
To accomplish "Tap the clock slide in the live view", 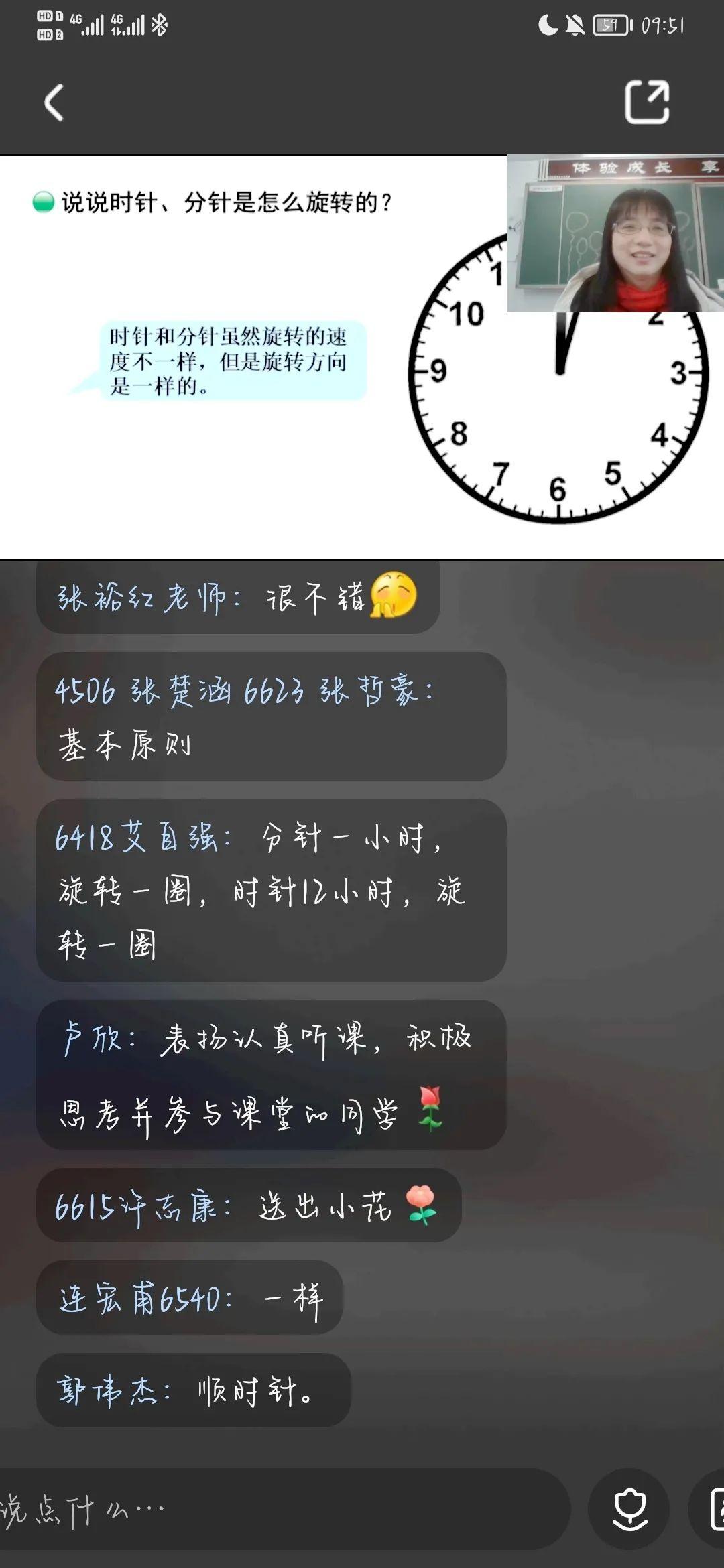I will pos(268,402).
